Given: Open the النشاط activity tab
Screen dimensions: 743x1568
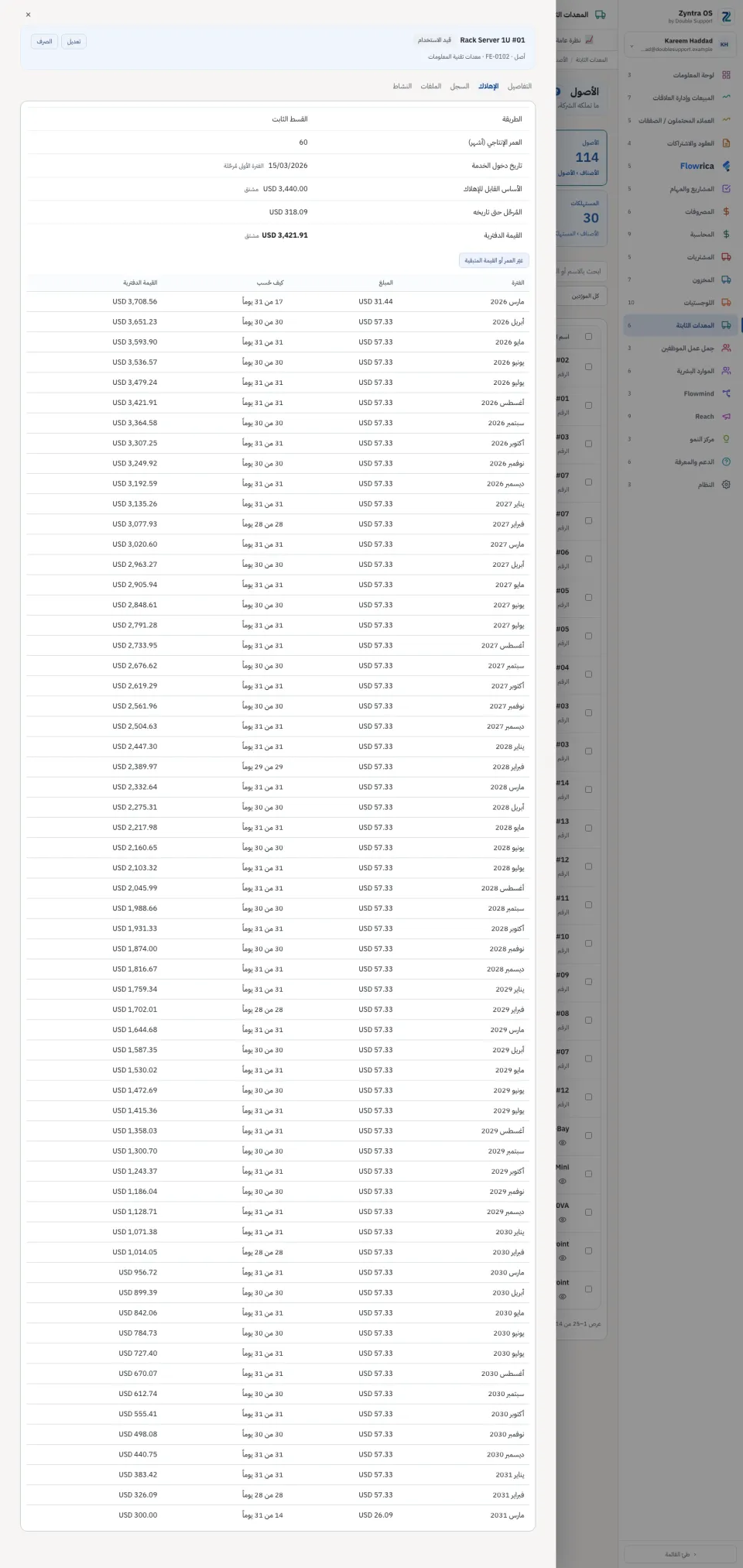Looking at the screenshot, I should [402, 87].
